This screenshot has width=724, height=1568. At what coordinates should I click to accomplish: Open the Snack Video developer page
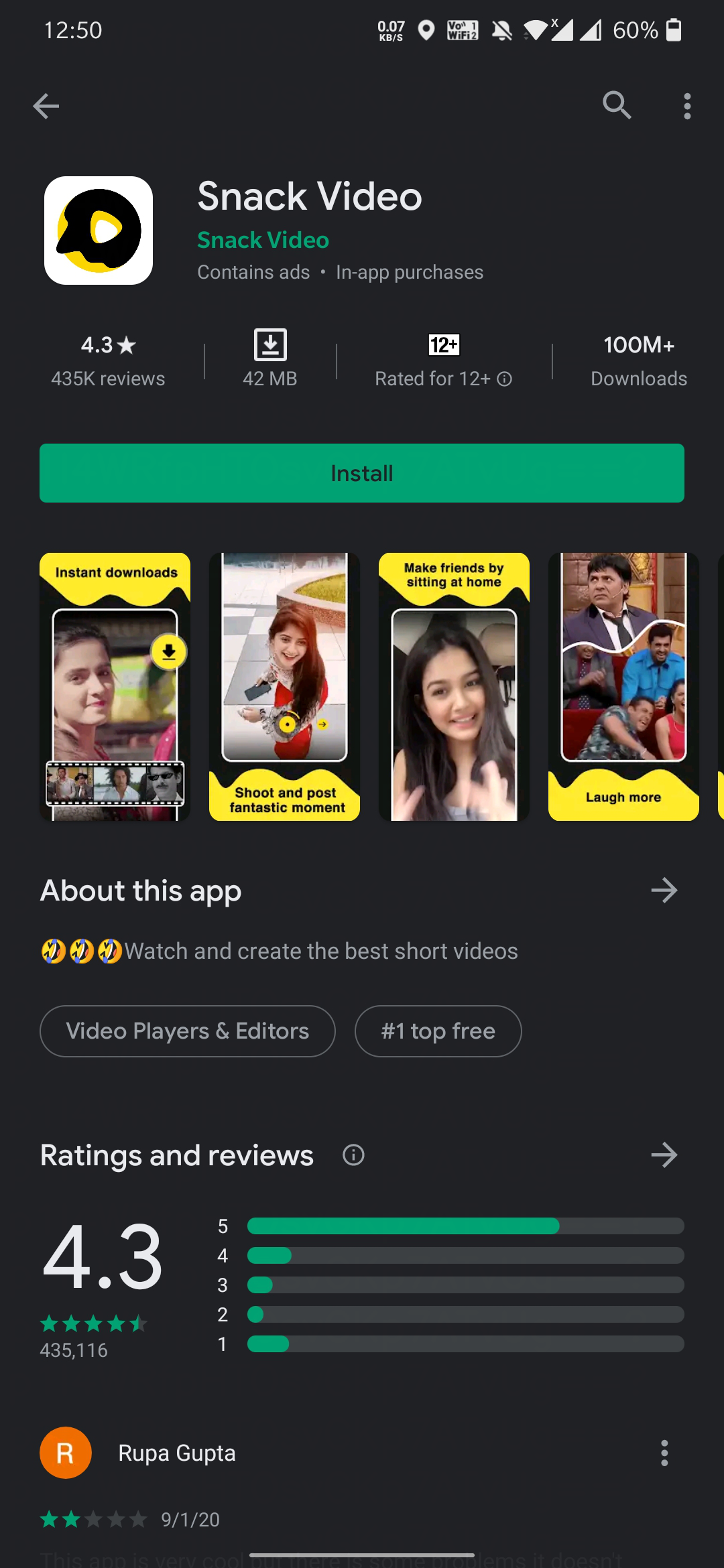(x=263, y=240)
